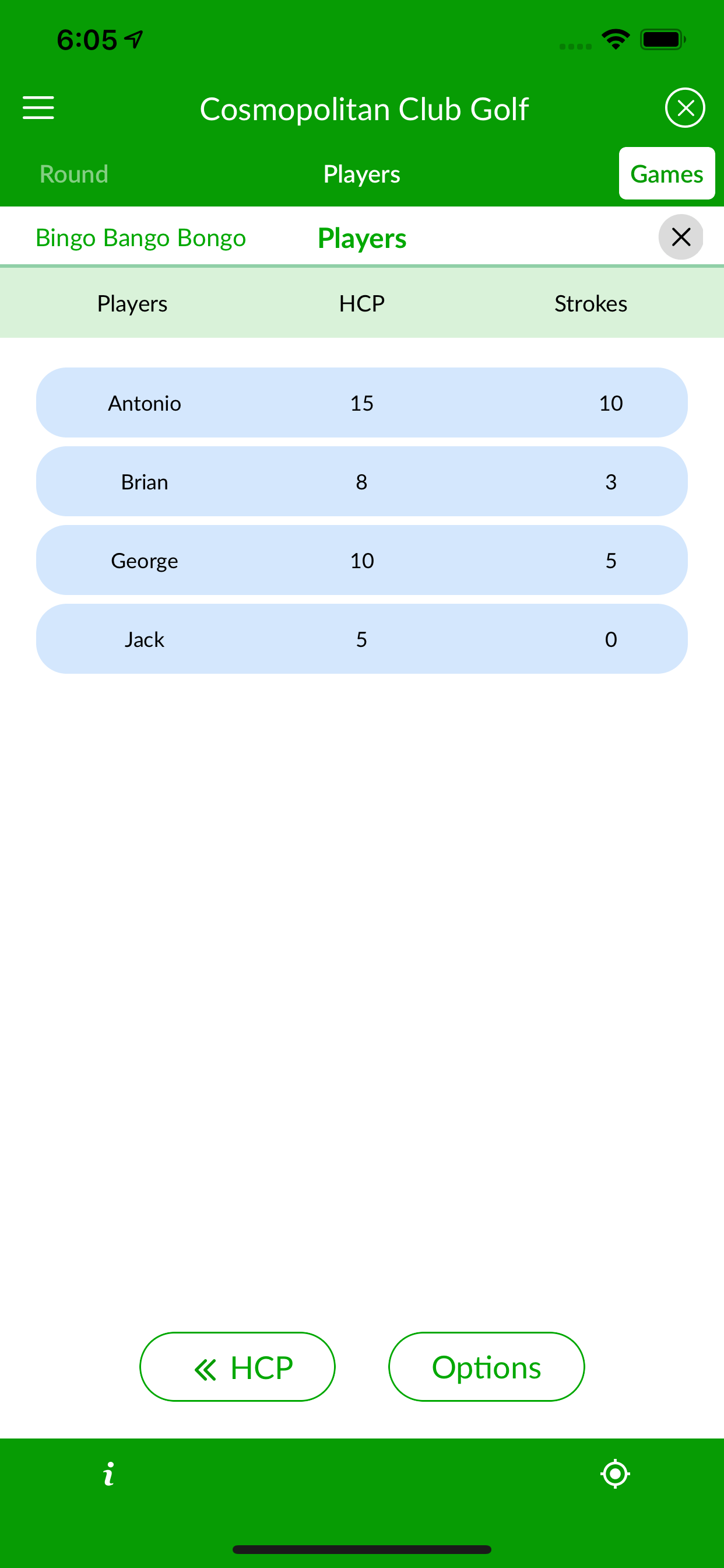Tap the home indicator bar
This screenshot has height=1568, width=724.
[x=362, y=1550]
